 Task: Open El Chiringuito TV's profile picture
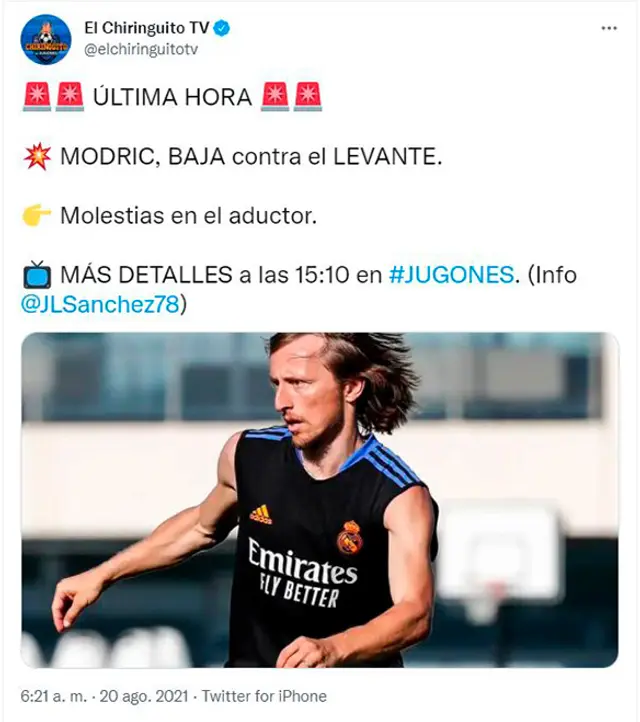[x=46, y=40]
